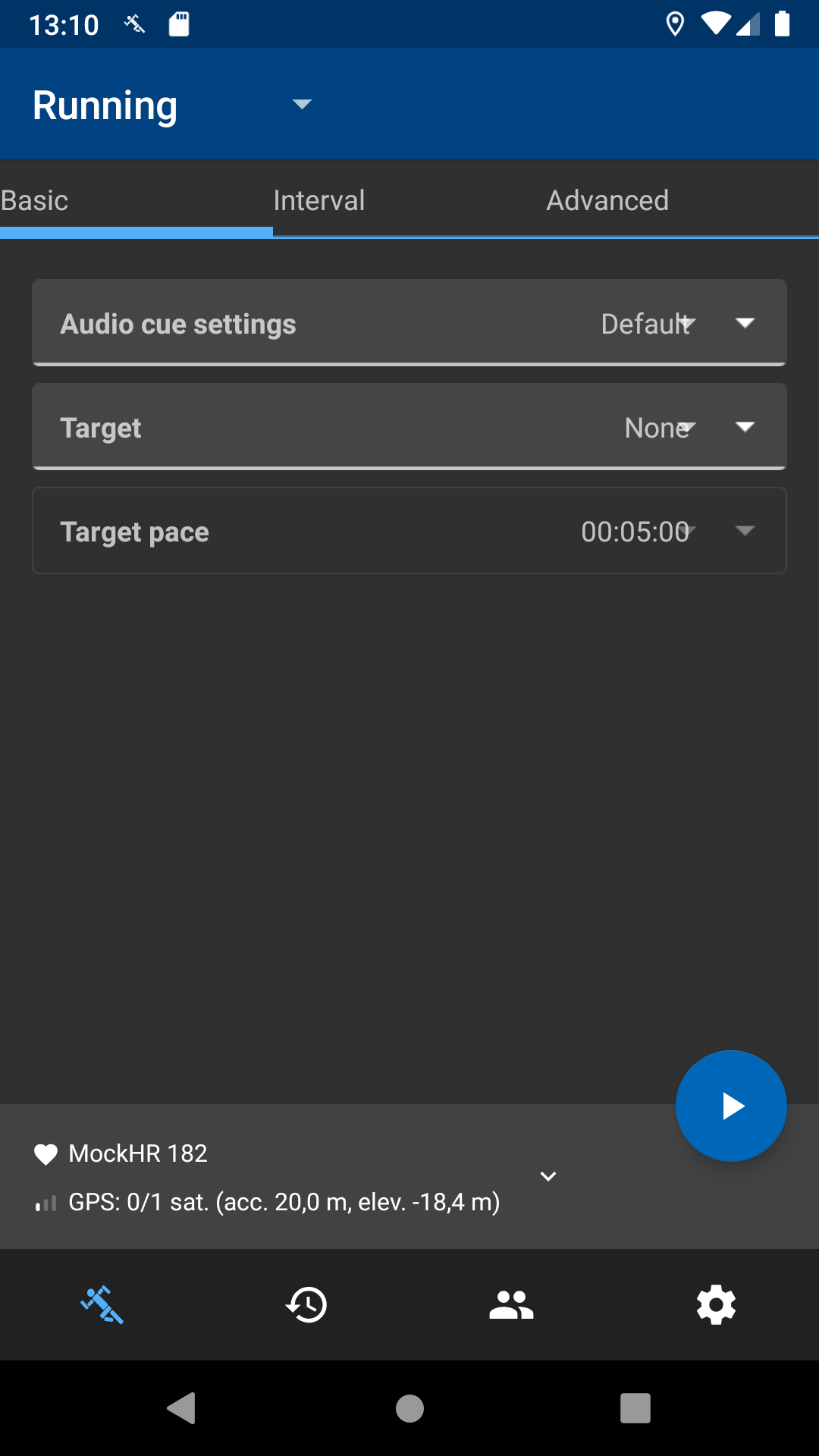Go to the home screen
The height and width of the screenshot is (1456, 819).
pos(409,1408)
